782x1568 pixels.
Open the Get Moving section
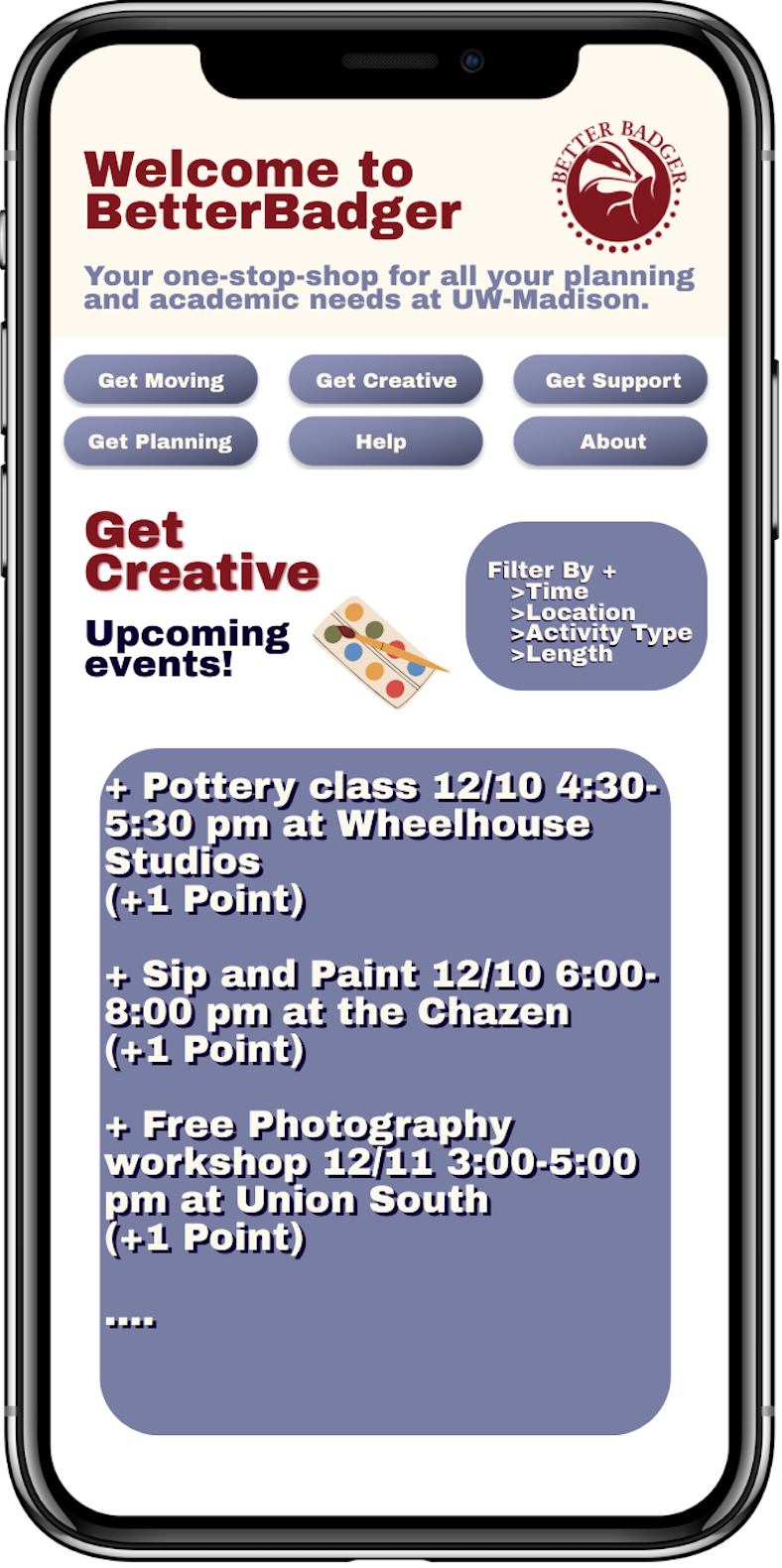click(x=161, y=380)
